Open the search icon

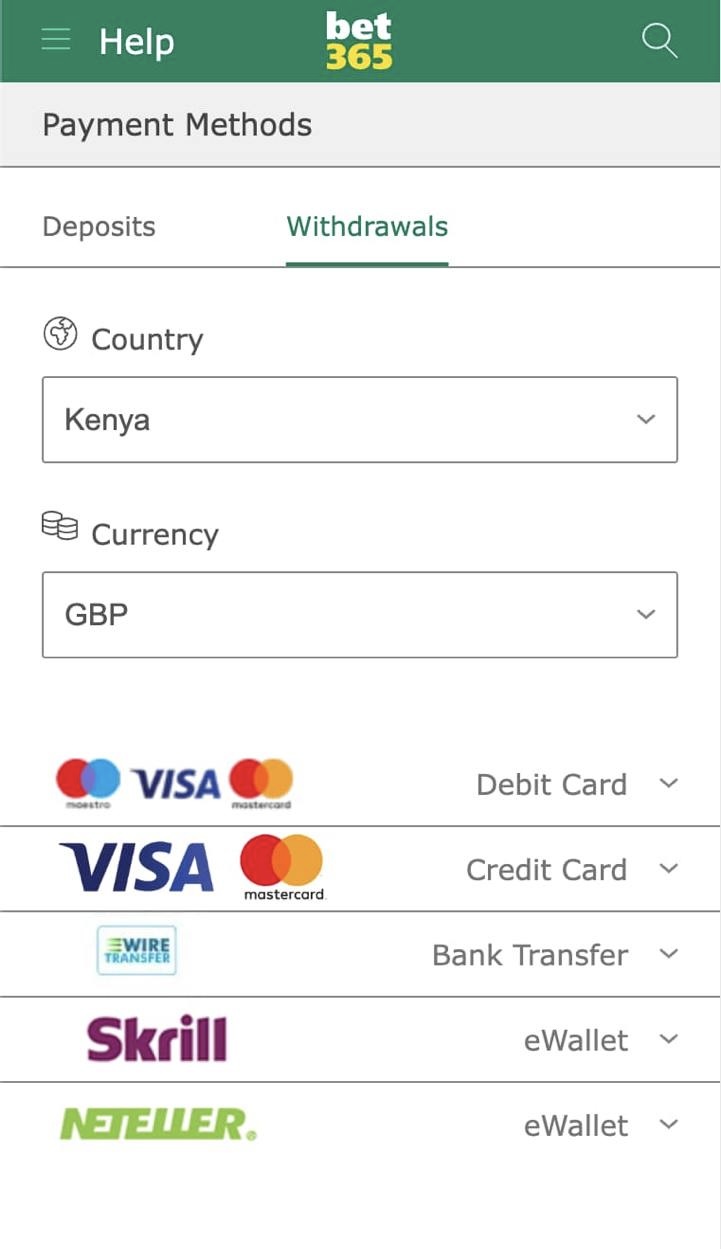pos(659,41)
